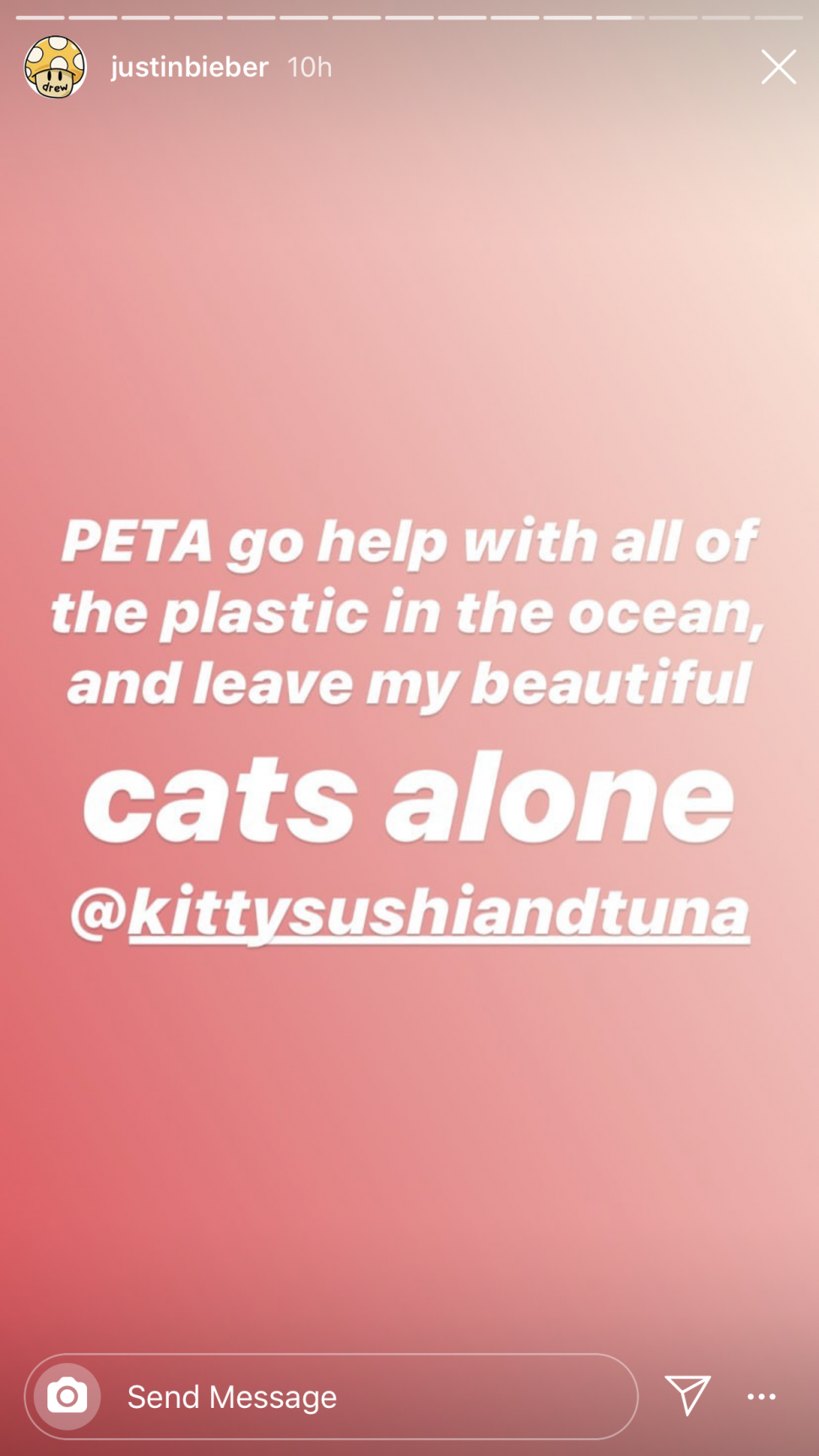Viewport: 819px width, 1456px height.
Task: Open the three-dot more options menu
Action: click(762, 1397)
